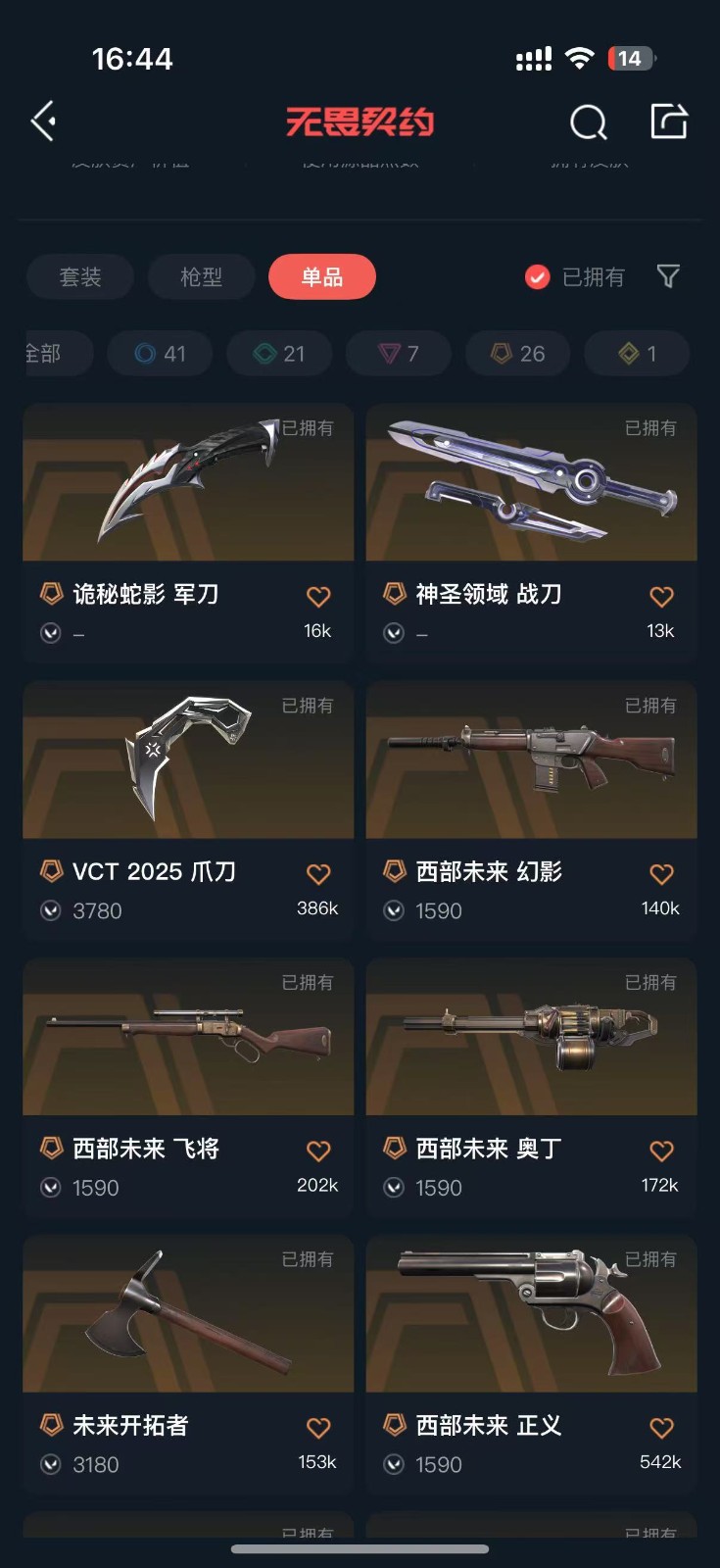
Task: Select the 单品 tab
Action: click(322, 277)
